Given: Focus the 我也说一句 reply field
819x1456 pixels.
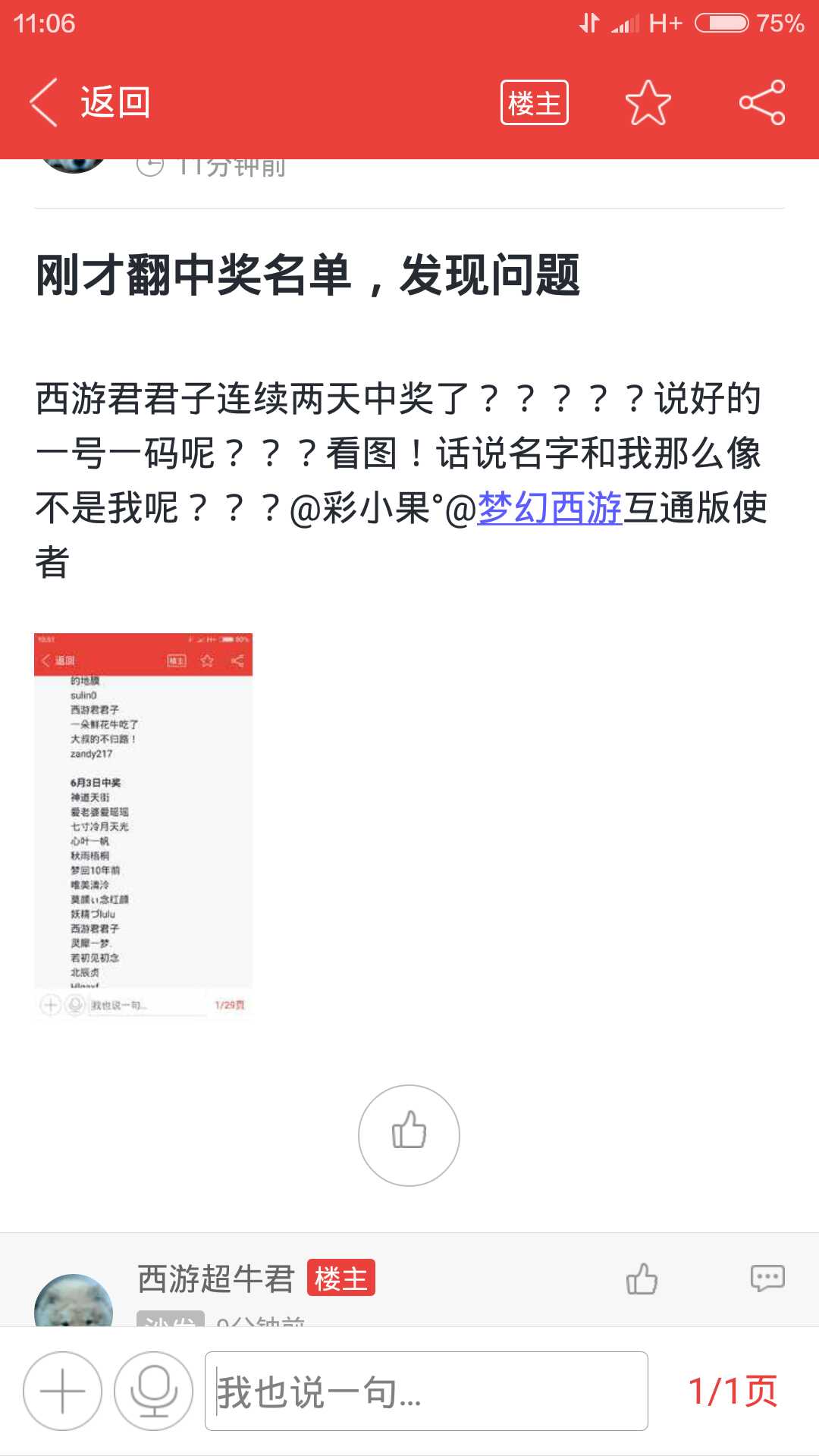Looking at the screenshot, I should point(426,1391).
